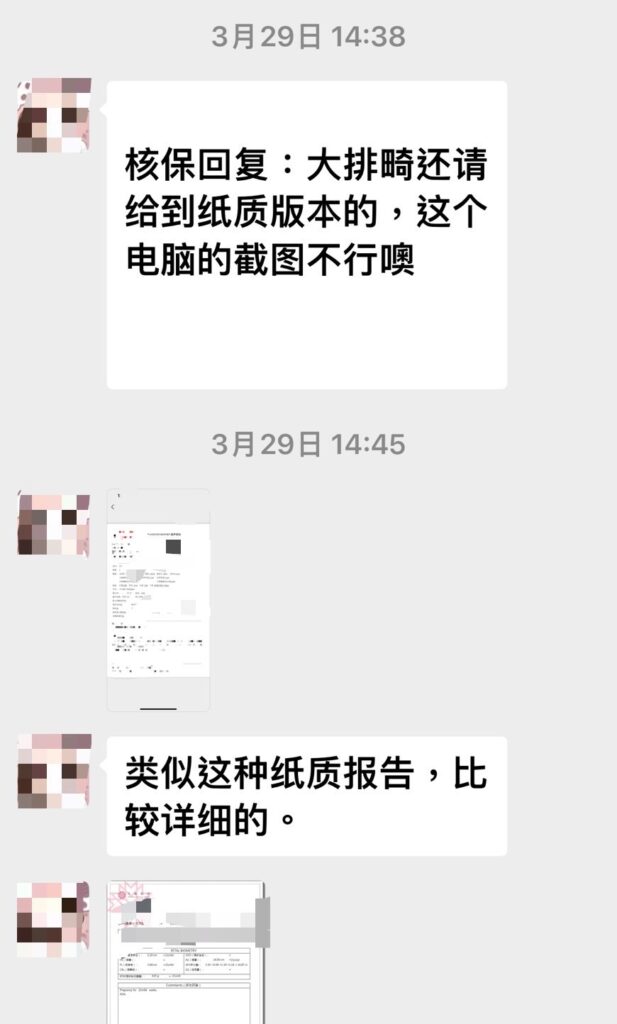Screen dimensions: 617x1024
Task: Open the report screenshot sent at 14:45
Action: 158,600
